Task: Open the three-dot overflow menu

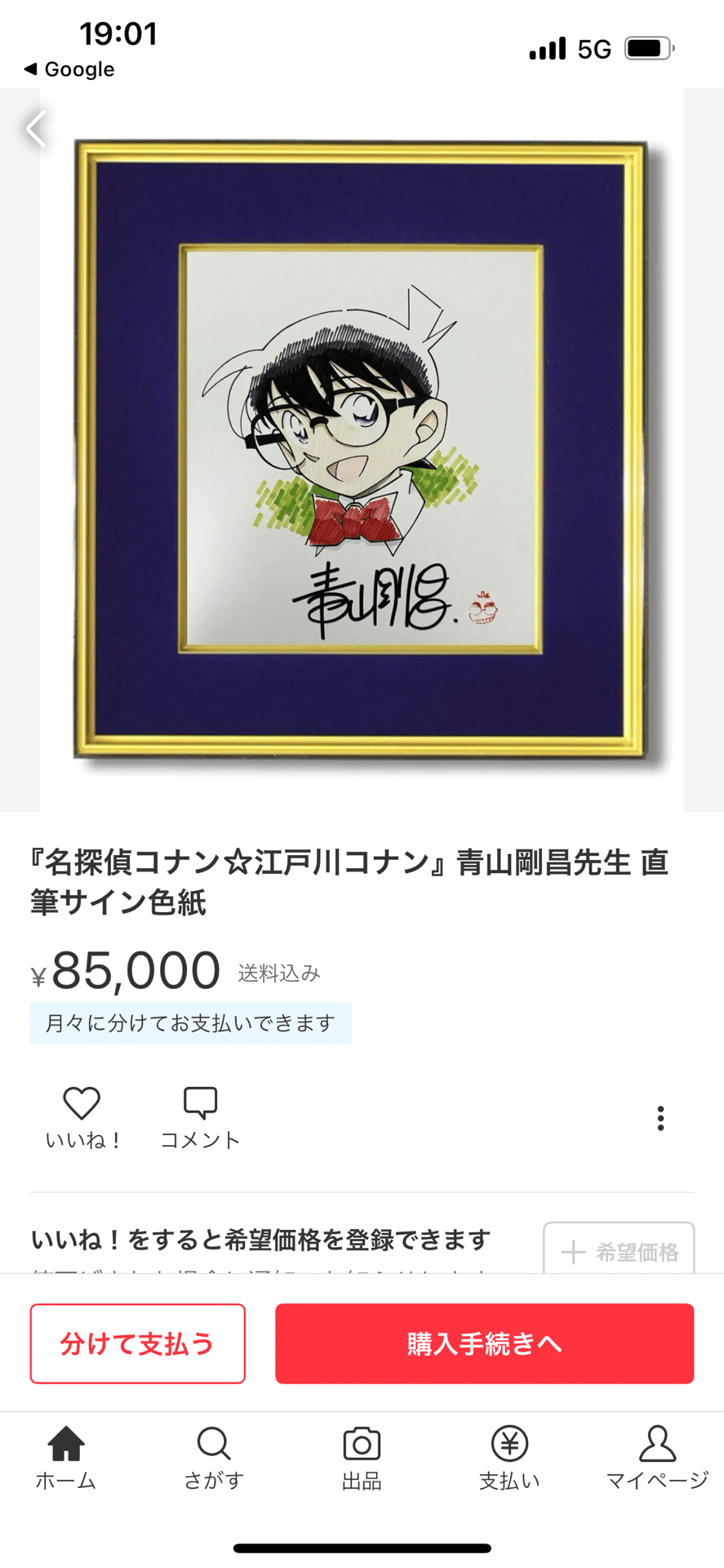Action: coord(660,1118)
